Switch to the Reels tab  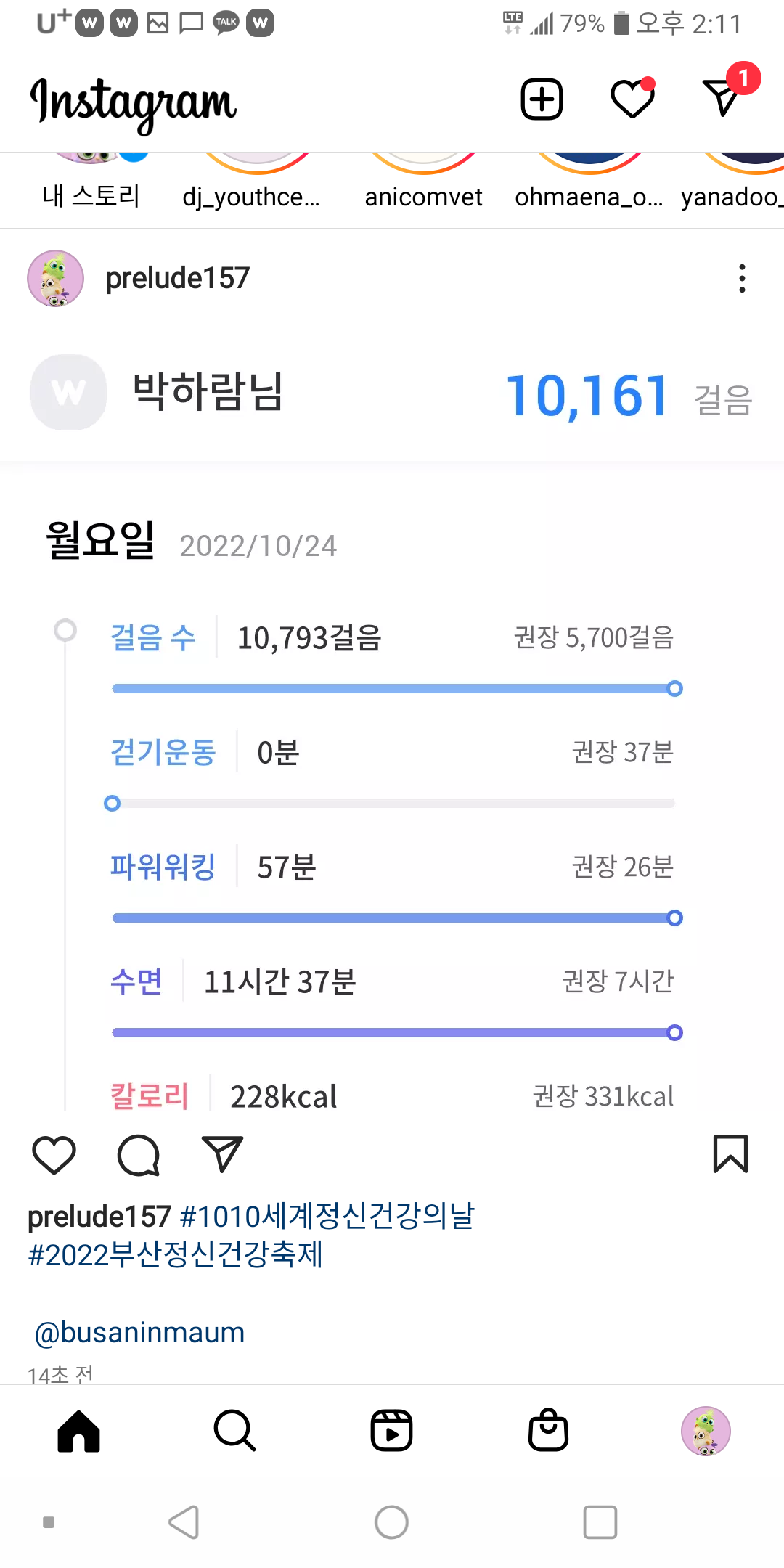tap(391, 1431)
